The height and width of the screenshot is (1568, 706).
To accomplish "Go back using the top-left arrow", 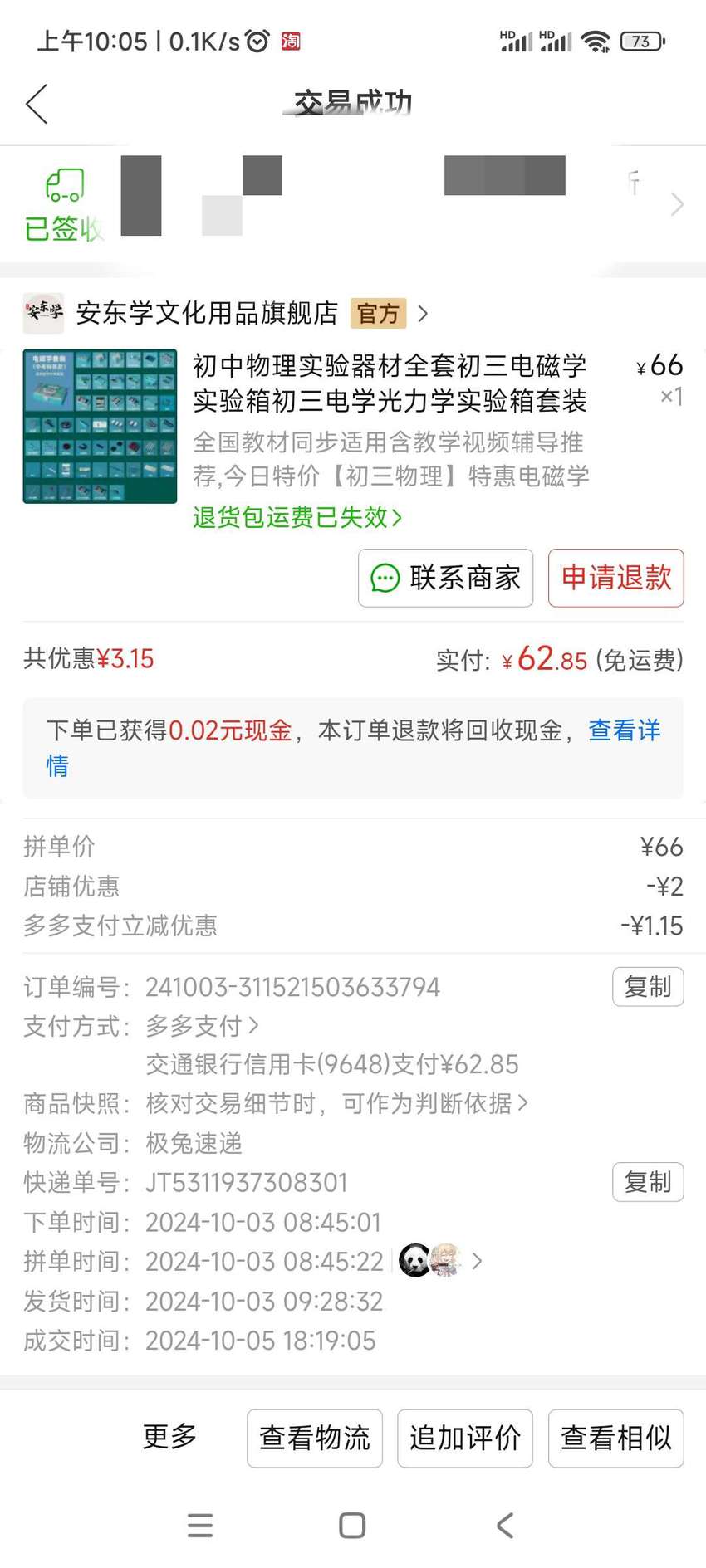I will click(37, 105).
